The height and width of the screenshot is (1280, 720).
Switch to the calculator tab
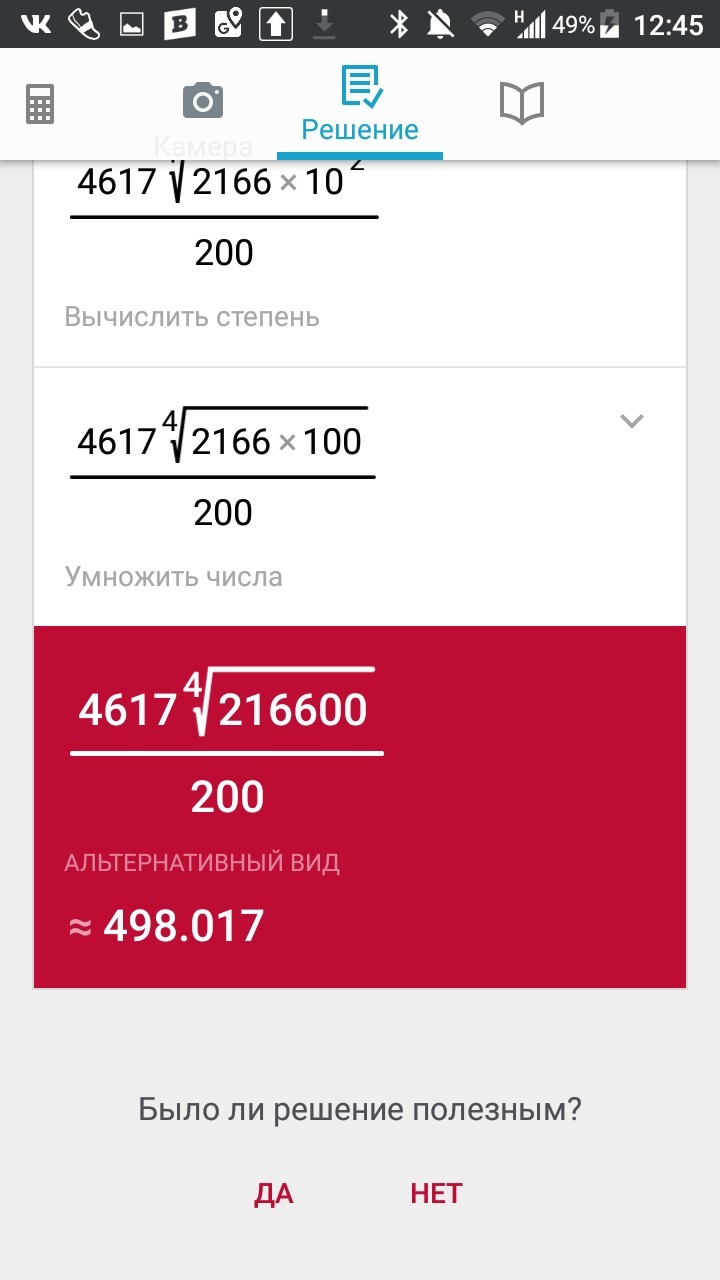point(40,103)
